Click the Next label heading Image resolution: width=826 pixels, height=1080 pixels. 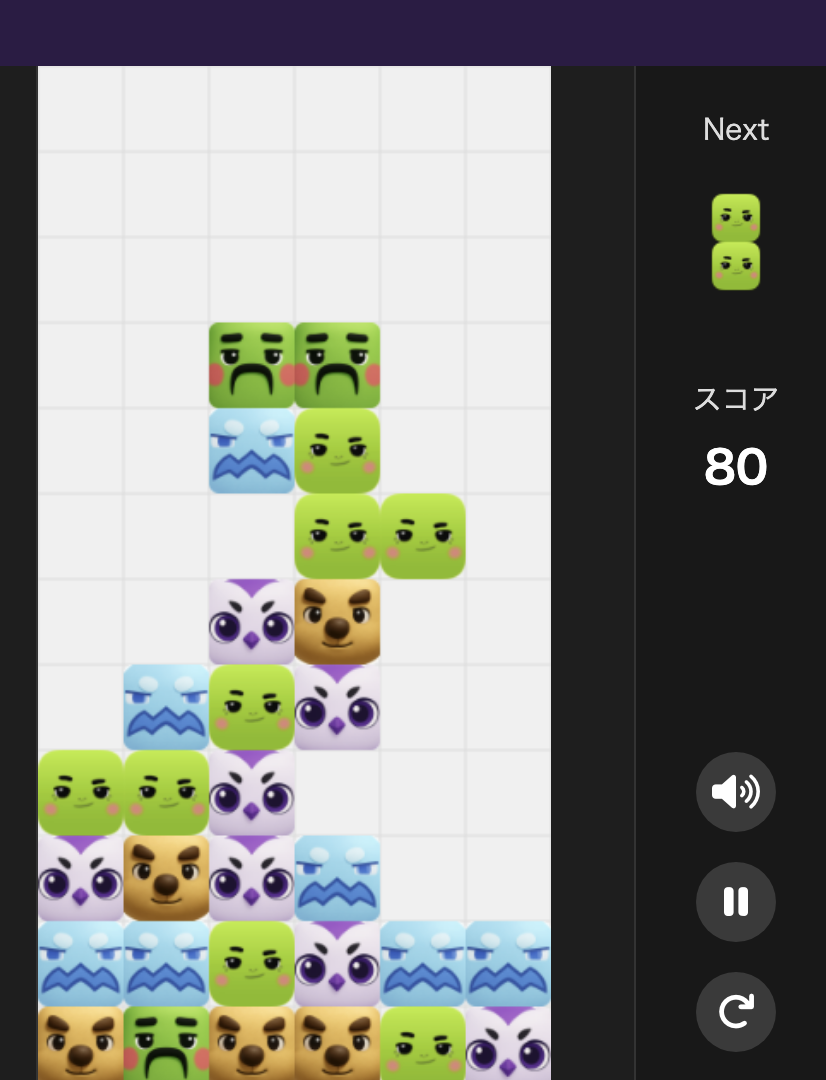tap(736, 129)
